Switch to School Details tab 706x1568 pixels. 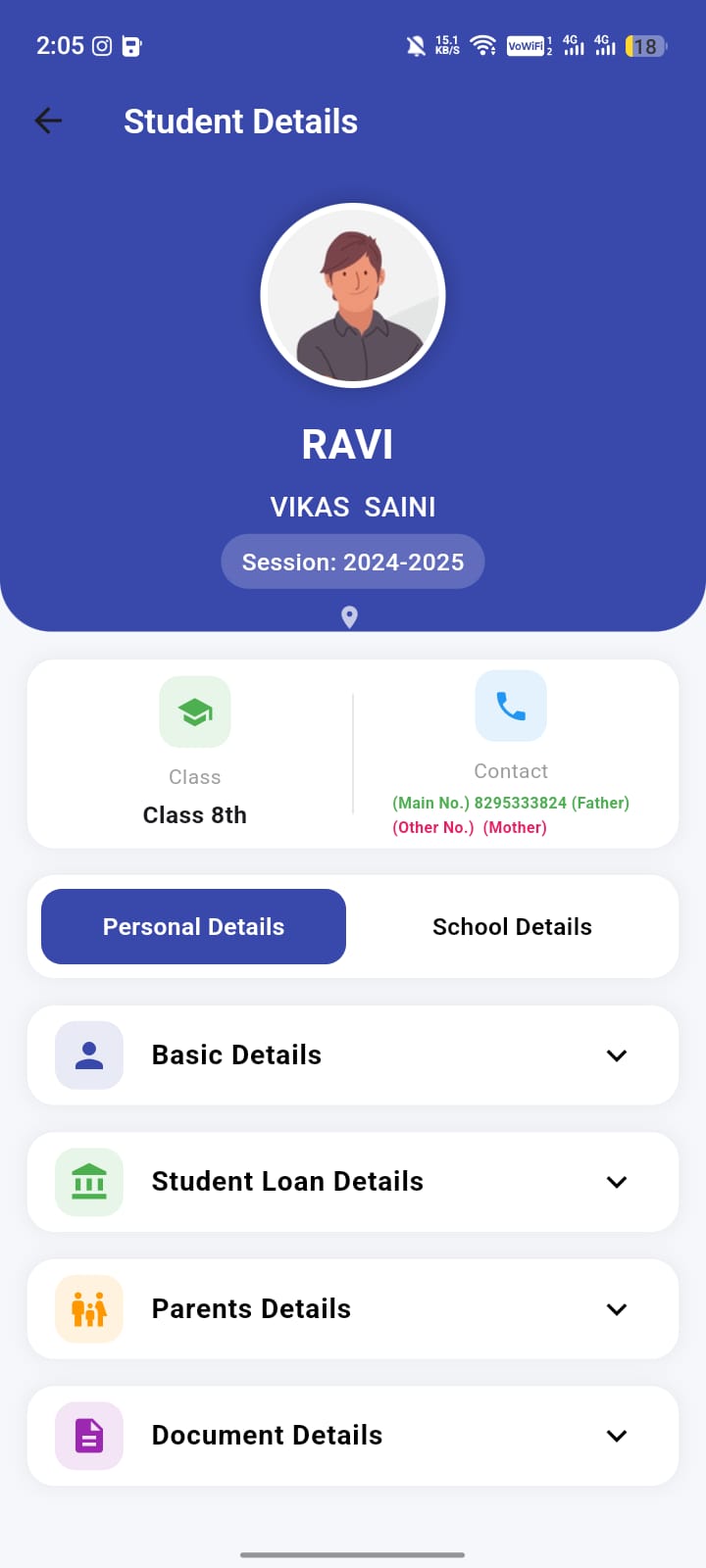click(512, 926)
